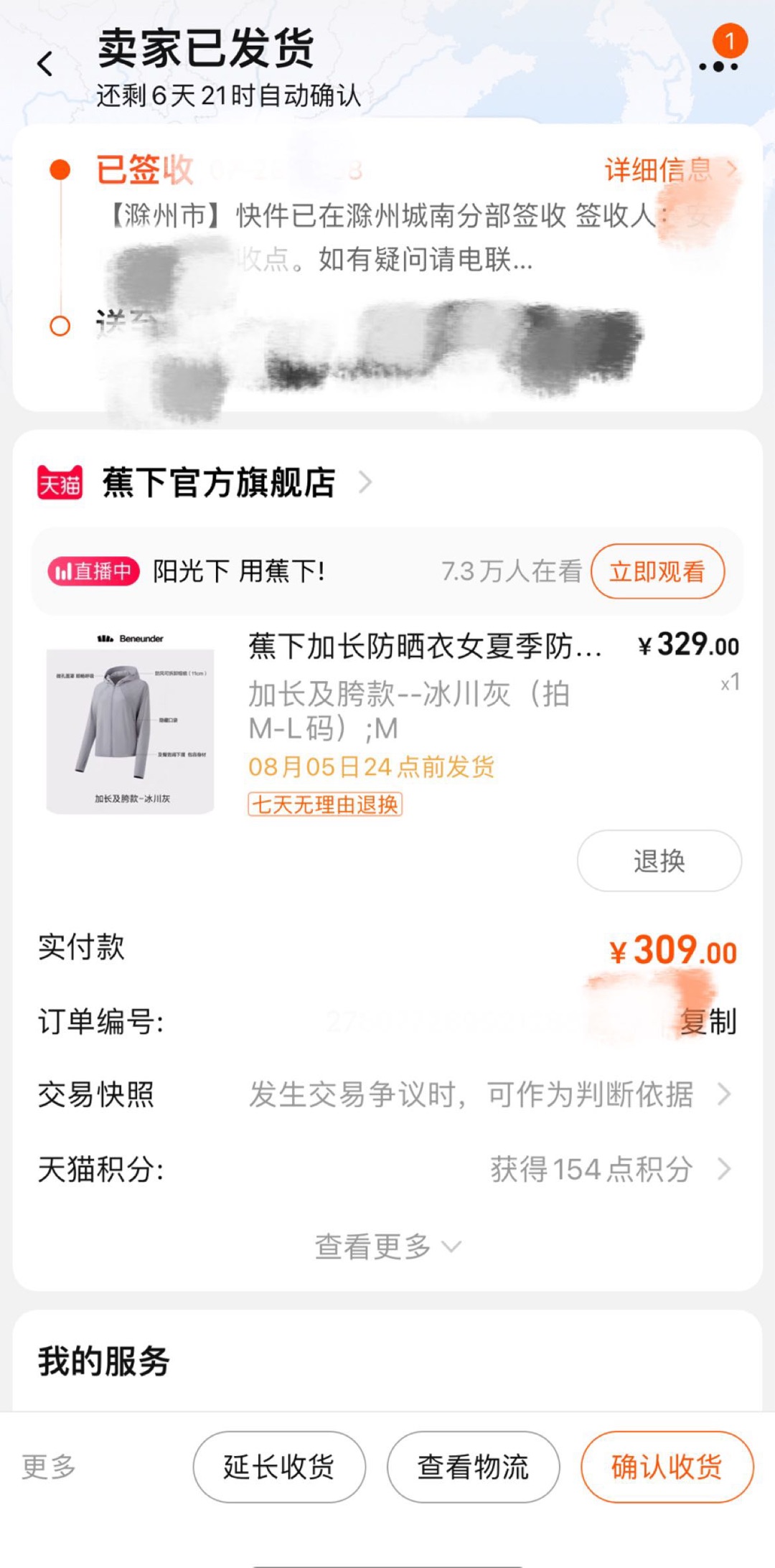775x1568 pixels.
Task: View 详细信息 for the delivery status
Action: 669,170
